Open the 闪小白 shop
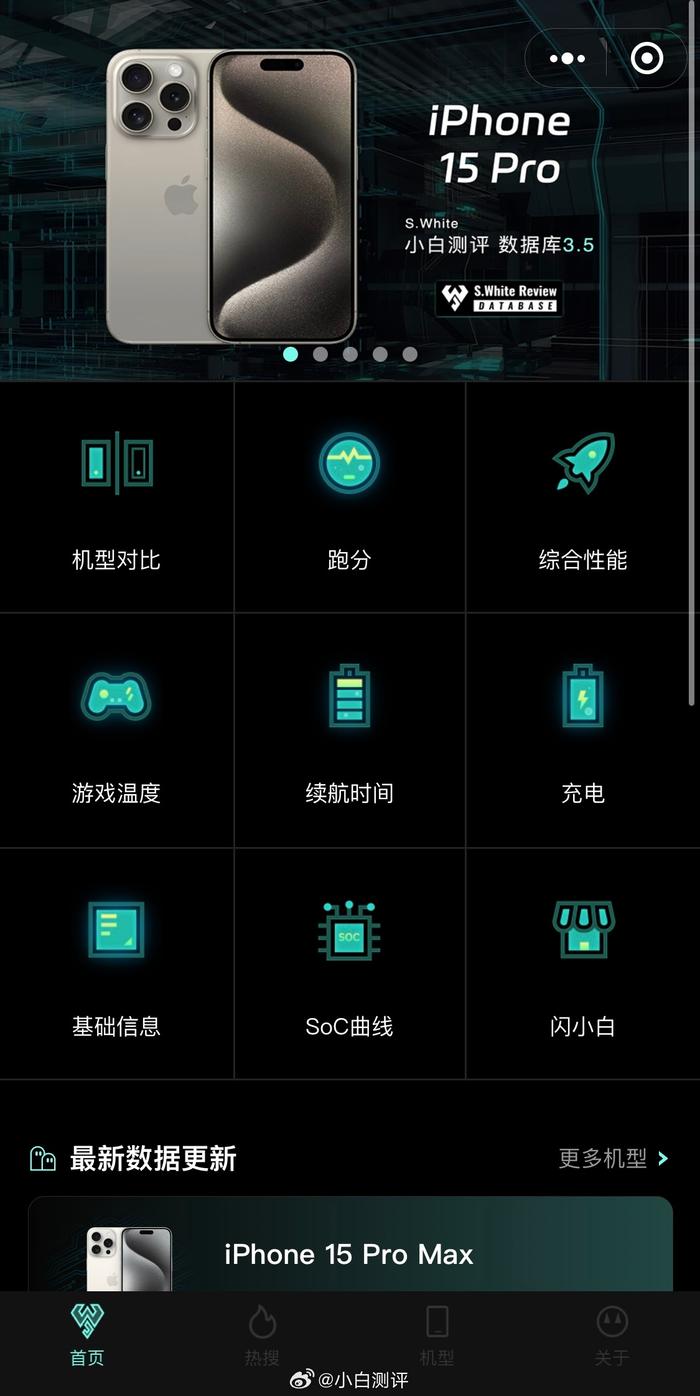The image size is (700, 1396). point(583,964)
